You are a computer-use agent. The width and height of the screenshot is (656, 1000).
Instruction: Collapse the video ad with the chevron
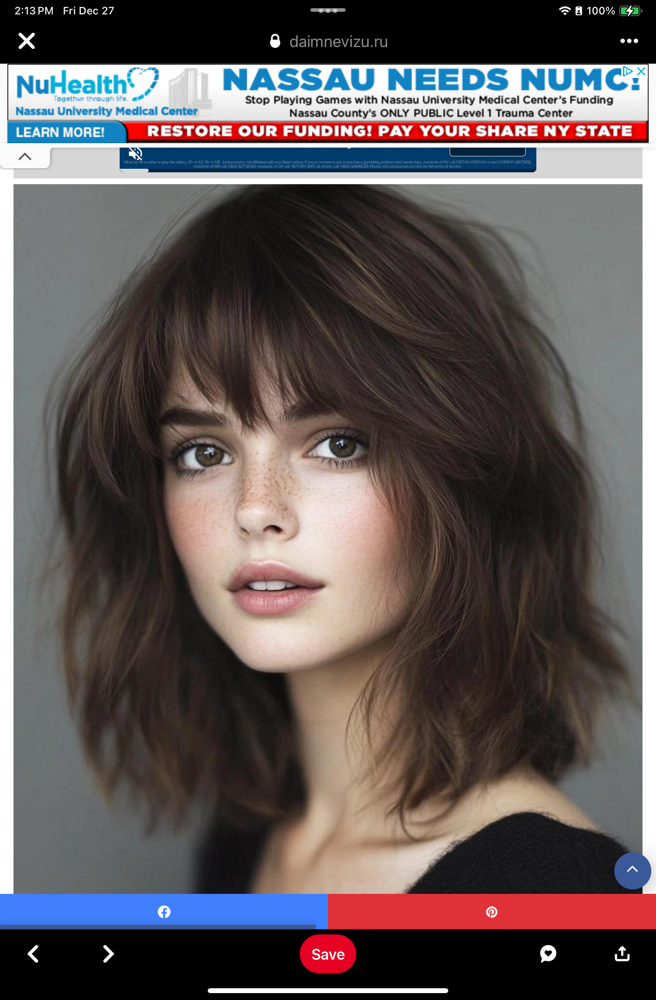[x=25, y=156]
